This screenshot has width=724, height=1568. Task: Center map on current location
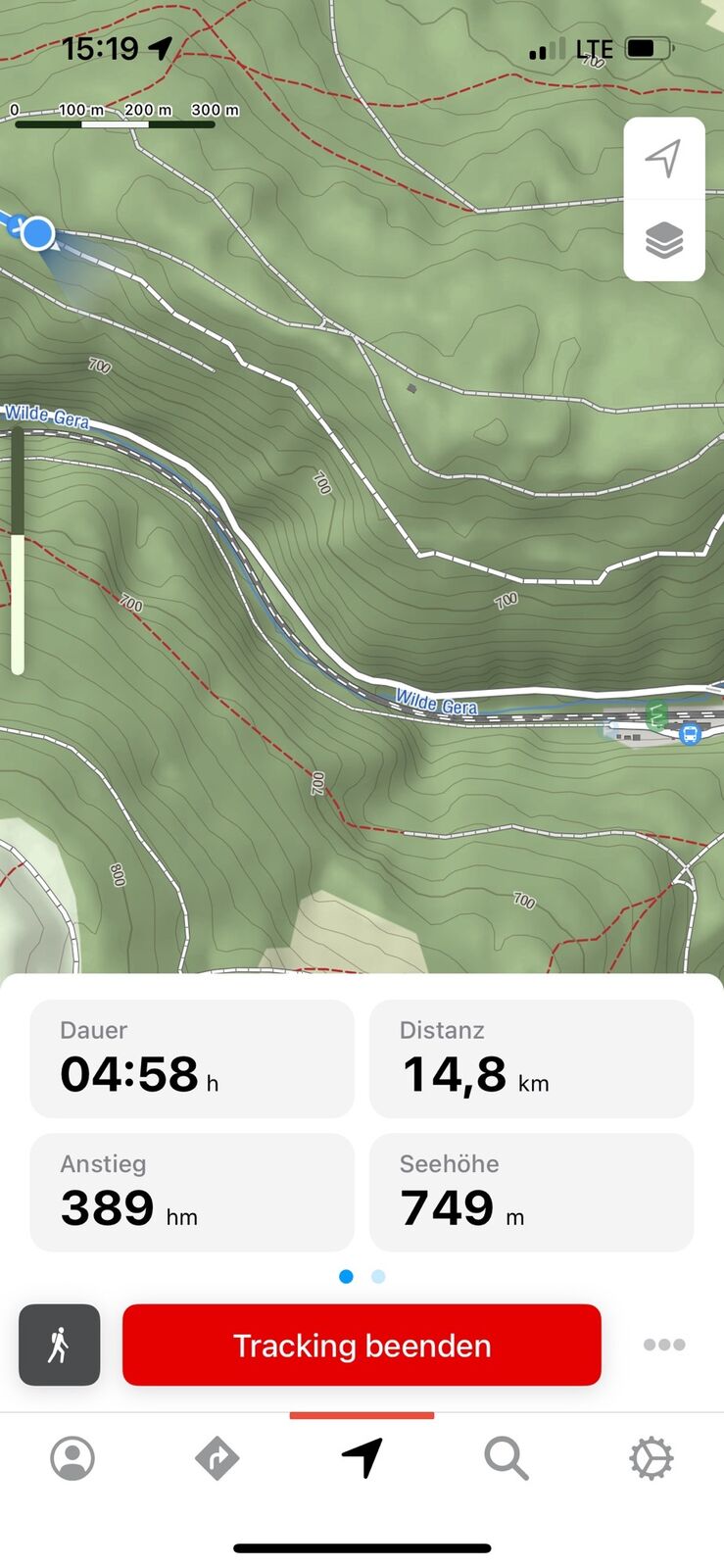(x=663, y=158)
